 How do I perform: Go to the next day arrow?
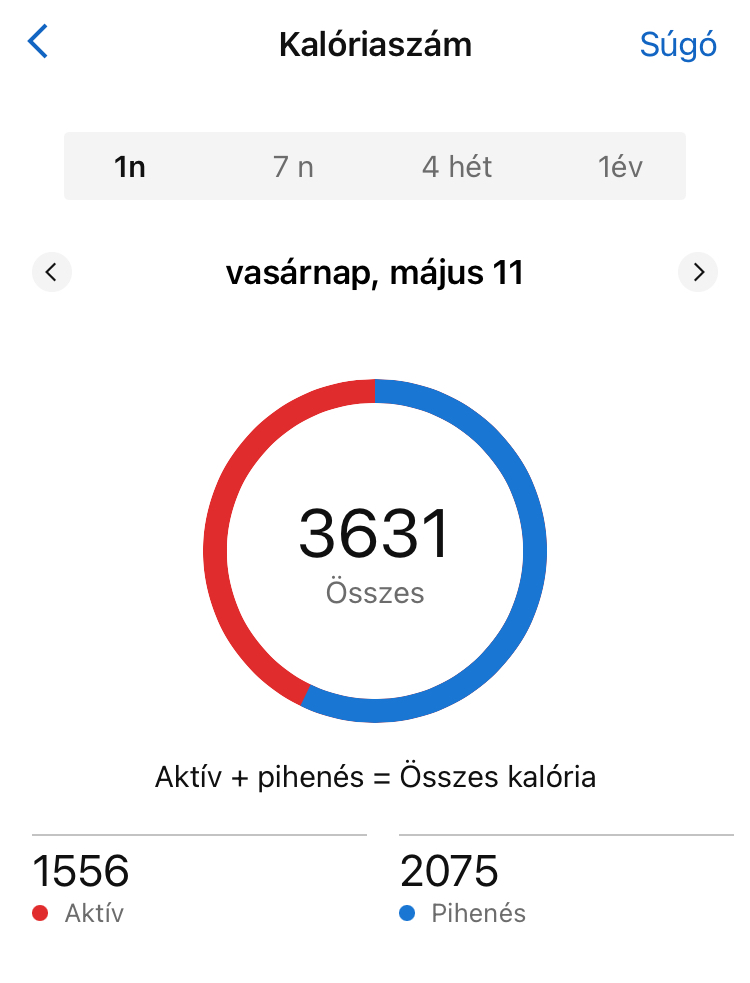pyautogui.click(x=698, y=272)
